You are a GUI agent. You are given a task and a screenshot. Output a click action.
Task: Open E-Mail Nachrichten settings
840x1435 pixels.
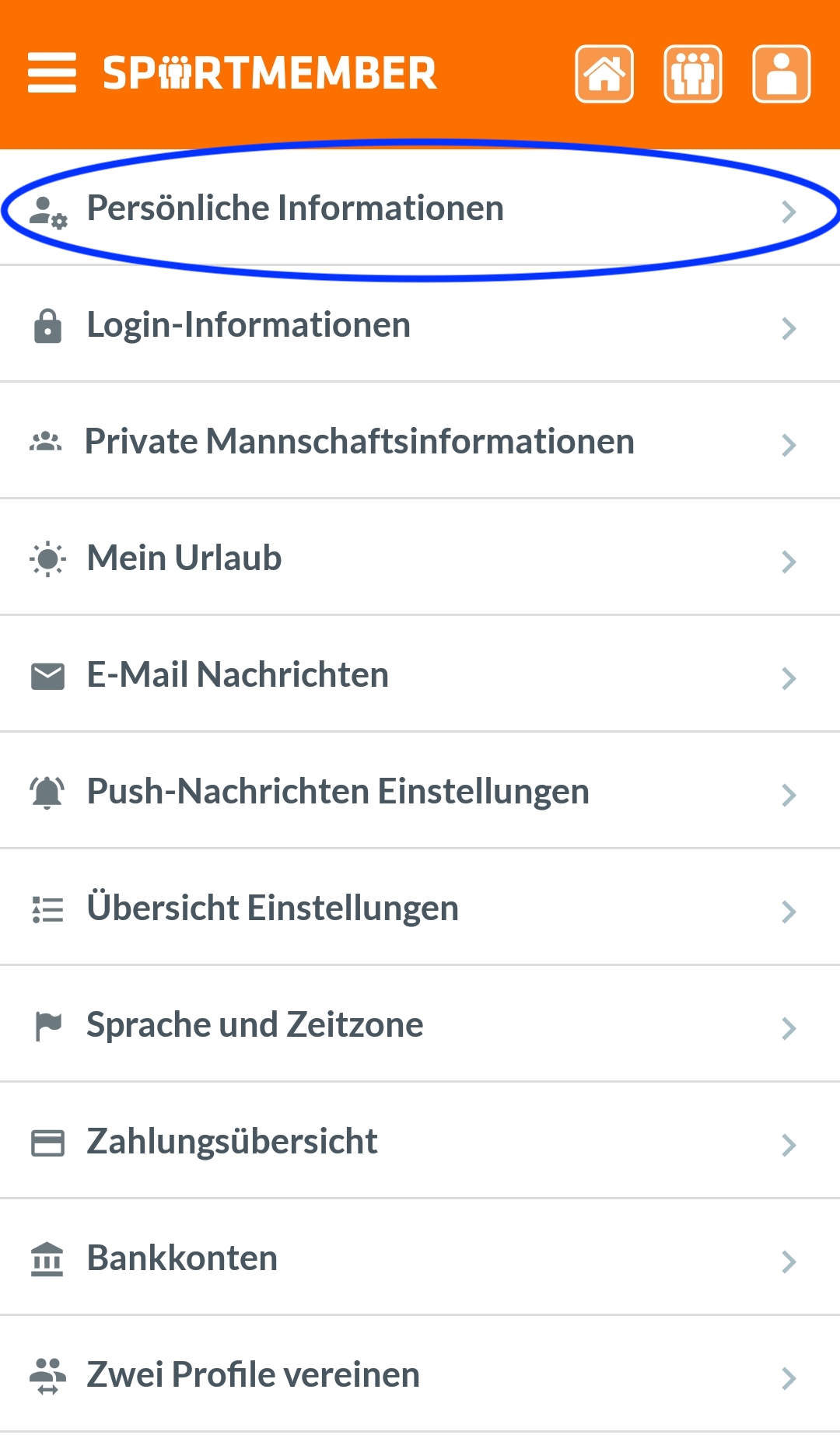[x=420, y=674]
